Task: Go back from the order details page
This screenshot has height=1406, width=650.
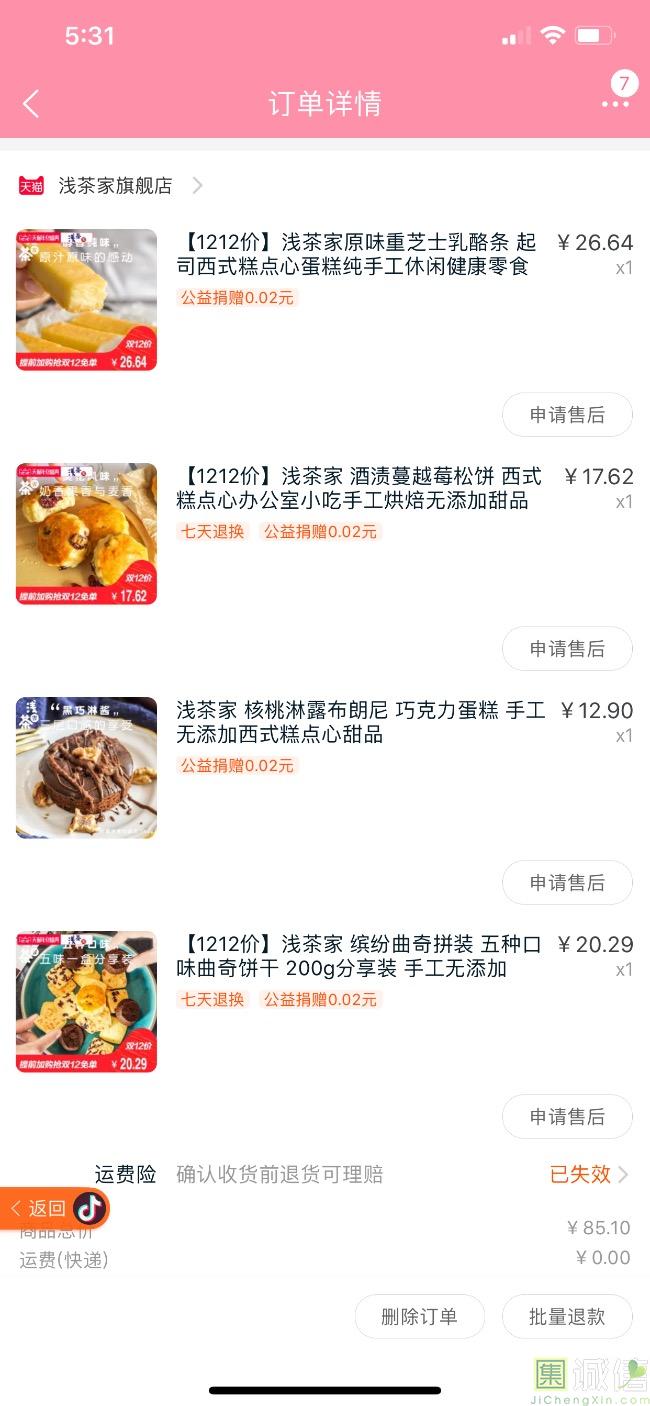Action: 31,104
